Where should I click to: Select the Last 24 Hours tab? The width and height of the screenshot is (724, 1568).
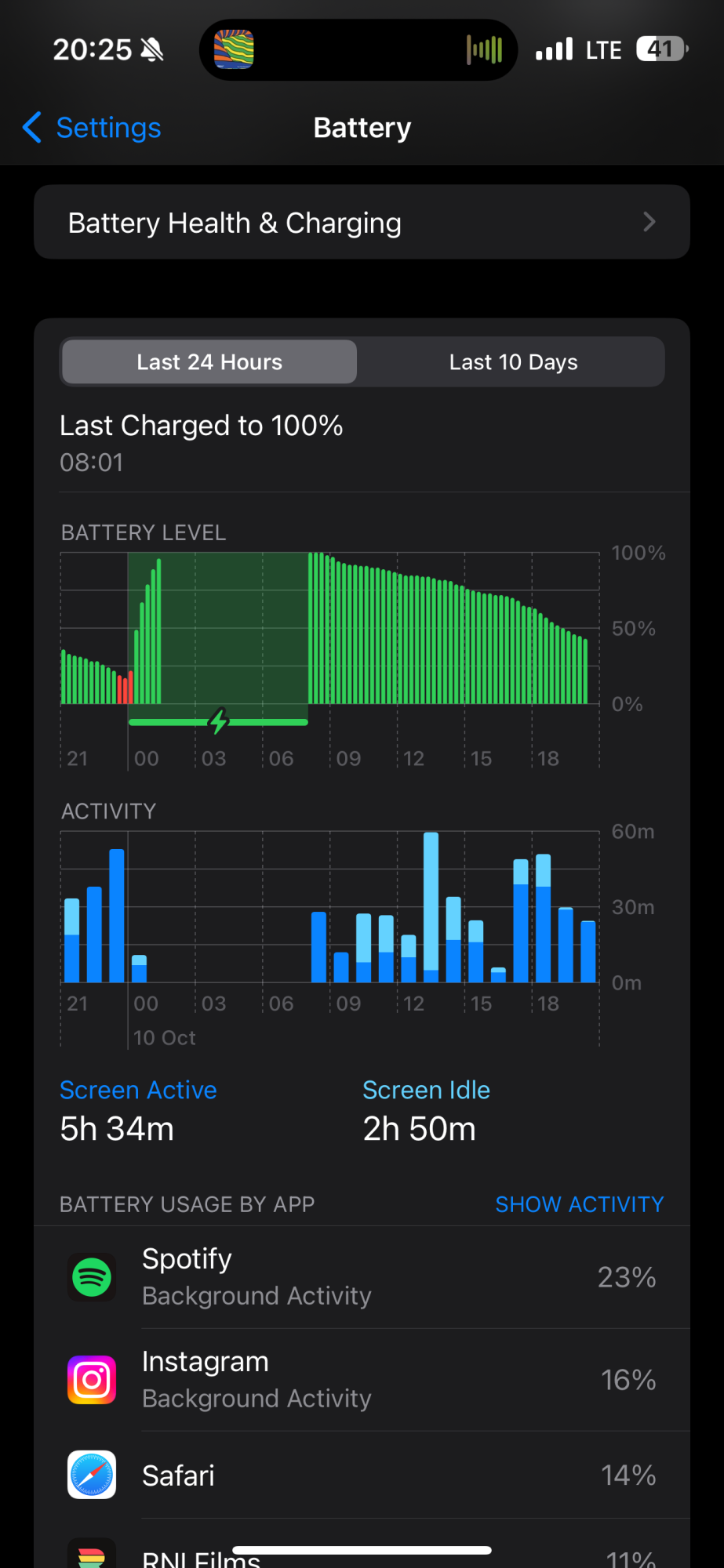(x=209, y=362)
